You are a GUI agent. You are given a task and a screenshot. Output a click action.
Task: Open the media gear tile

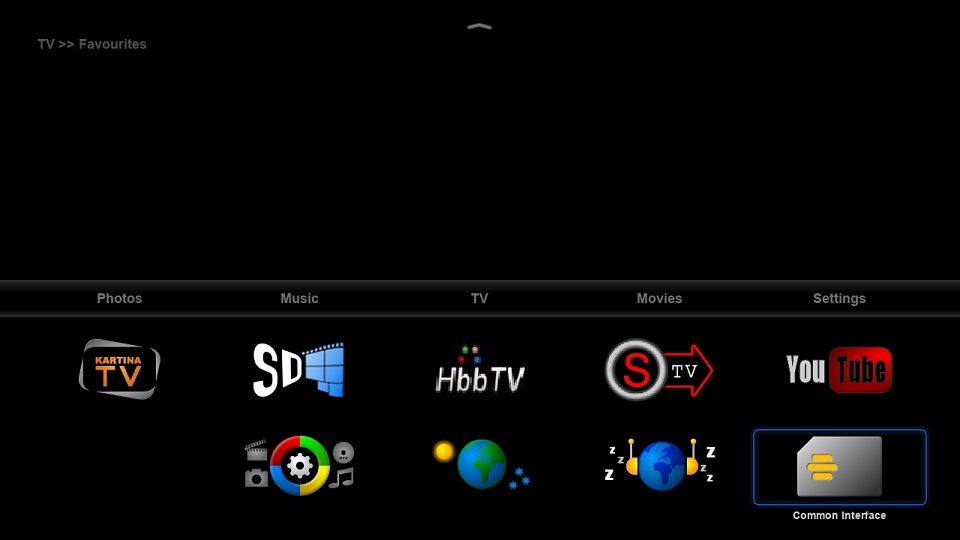[x=299, y=465]
